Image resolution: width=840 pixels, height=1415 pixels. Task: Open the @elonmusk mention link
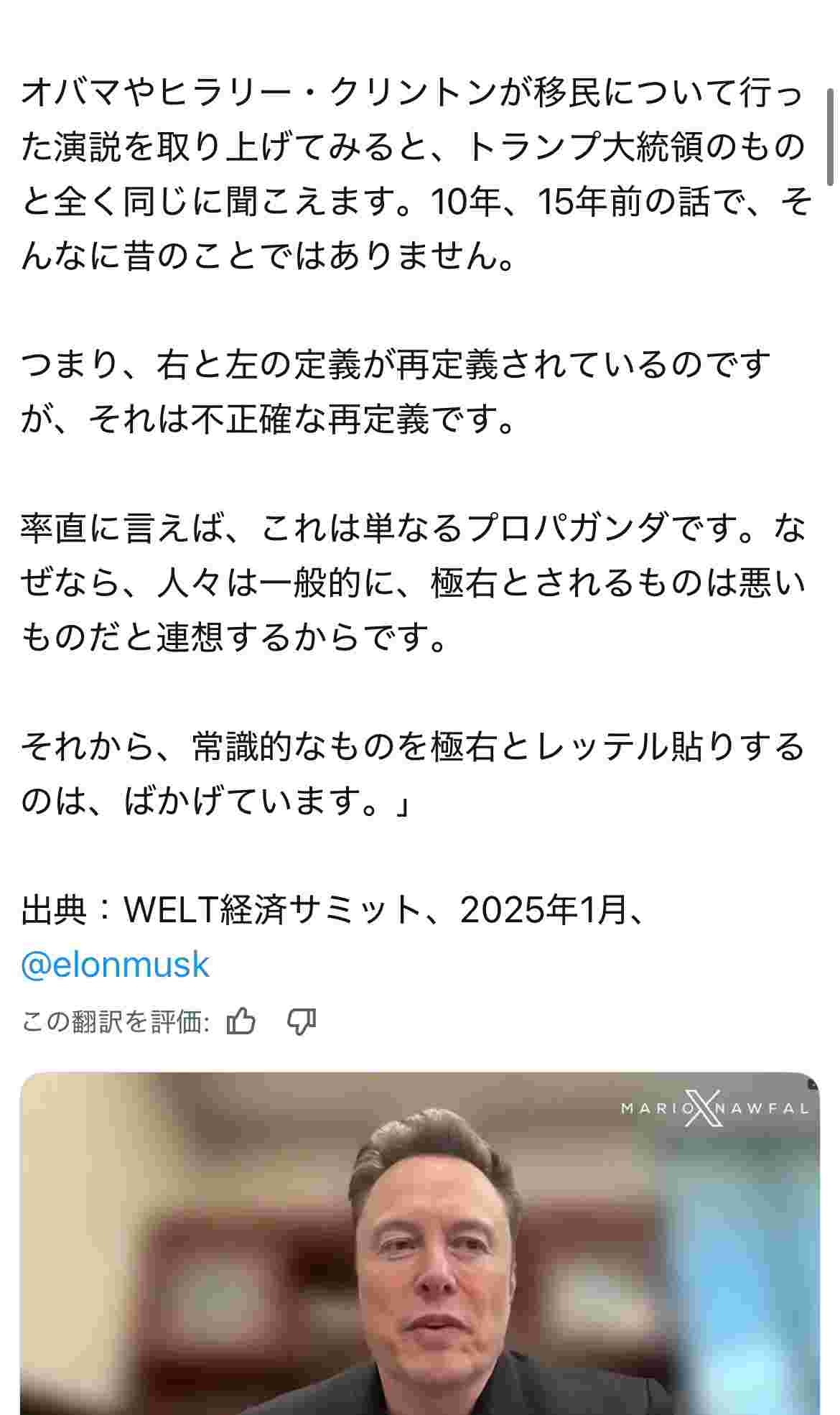click(115, 965)
